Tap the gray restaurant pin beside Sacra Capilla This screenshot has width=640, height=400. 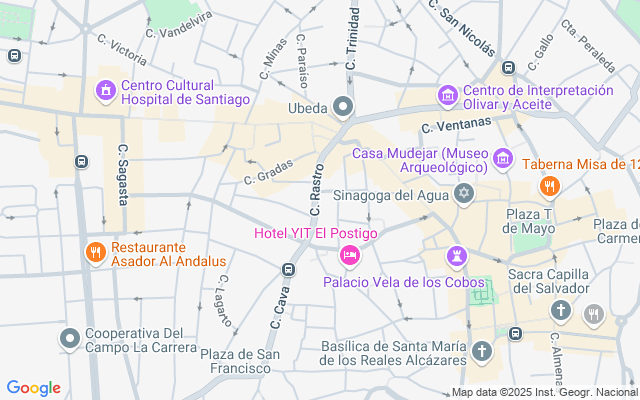tap(594, 315)
